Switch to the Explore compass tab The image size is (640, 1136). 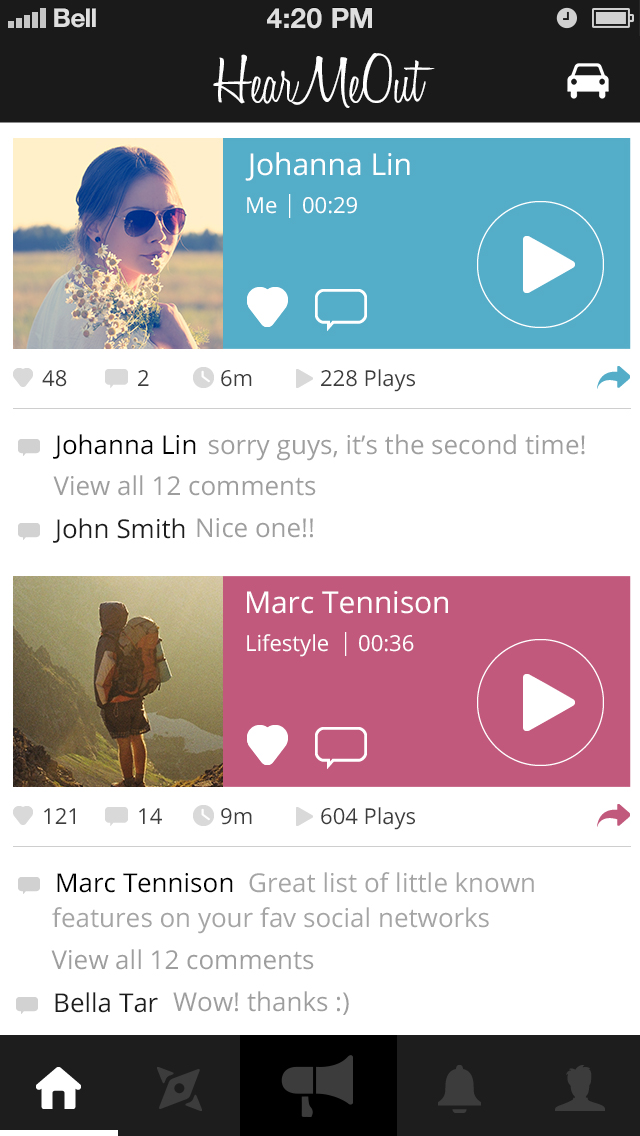[180, 1087]
